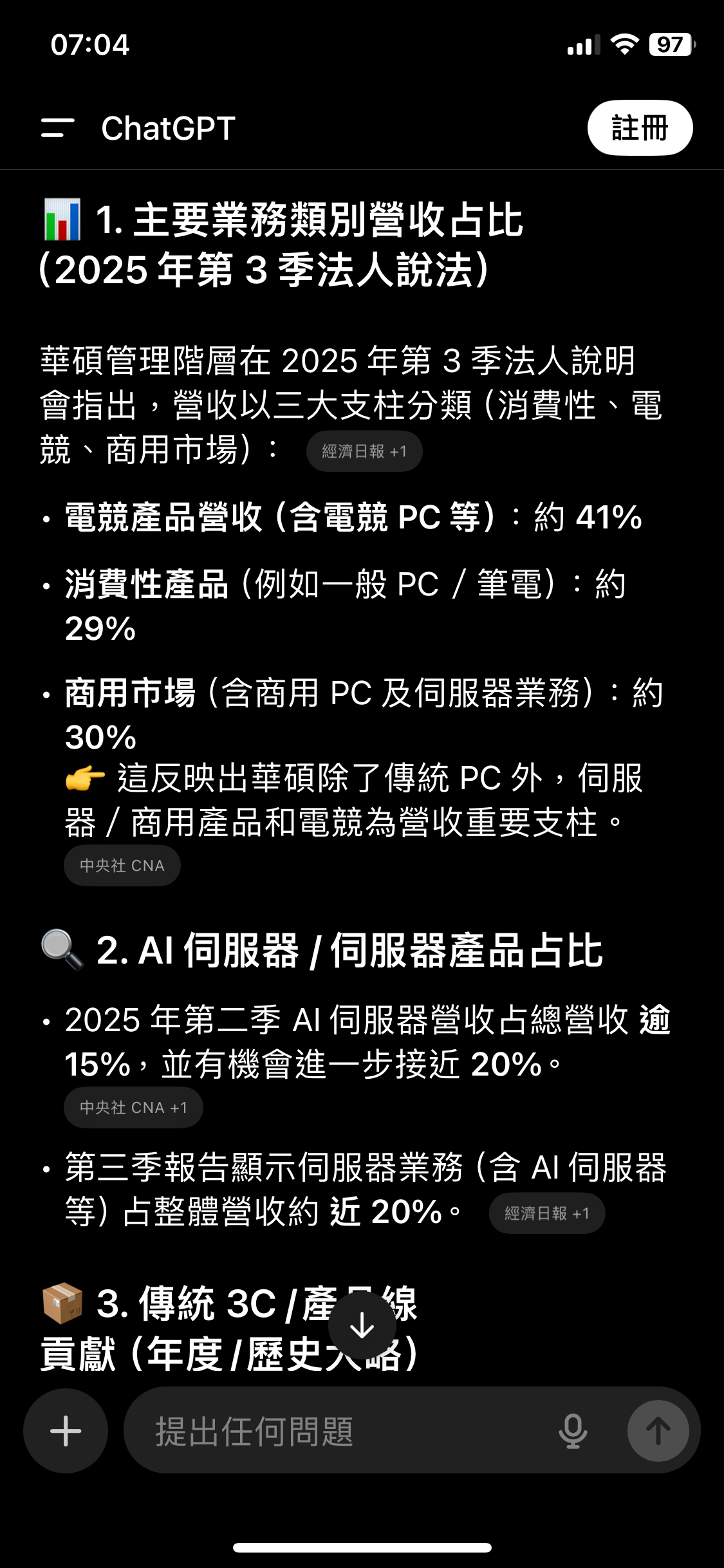Send the message with the up arrow

(x=658, y=1431)
